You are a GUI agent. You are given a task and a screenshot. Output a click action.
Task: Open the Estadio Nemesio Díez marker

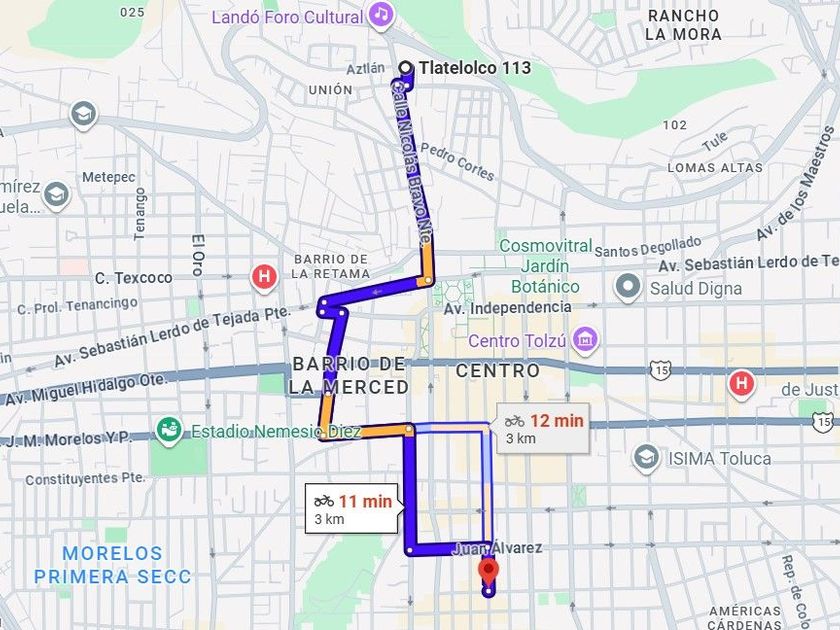[169, 433]
